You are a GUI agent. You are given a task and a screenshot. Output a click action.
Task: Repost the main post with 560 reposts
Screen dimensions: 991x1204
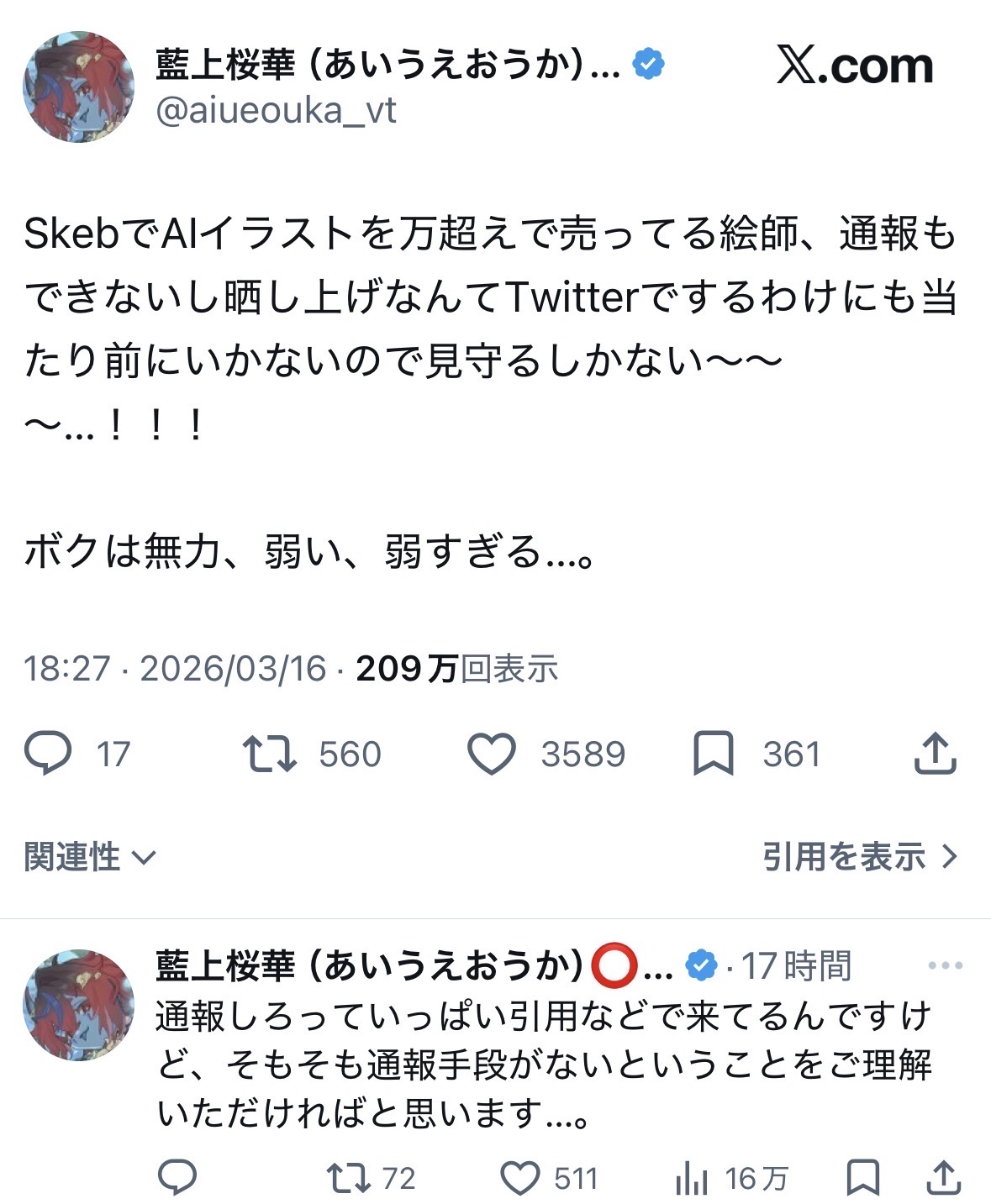[270, 753]
